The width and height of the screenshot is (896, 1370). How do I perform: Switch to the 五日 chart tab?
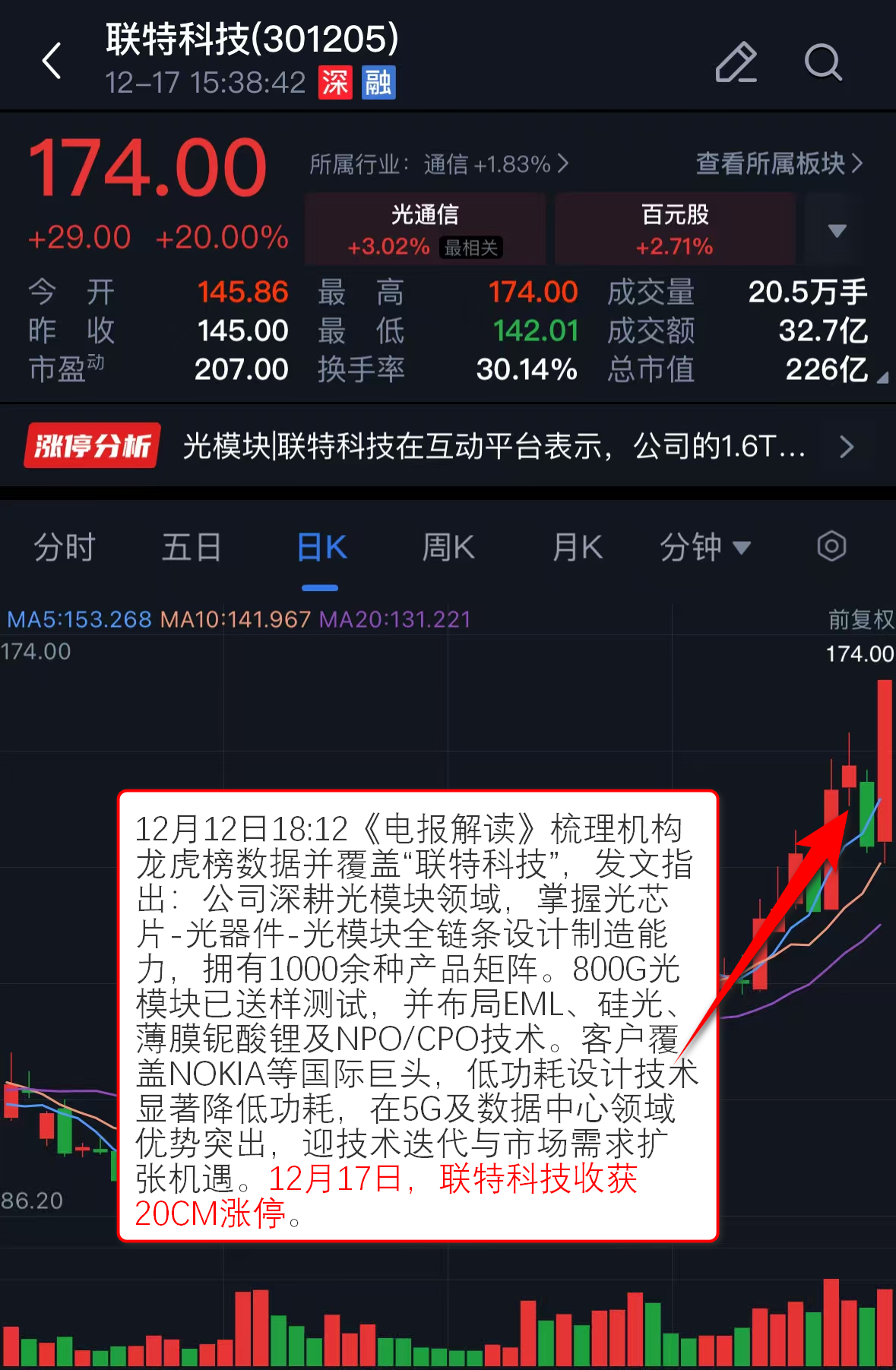[192, 547]
